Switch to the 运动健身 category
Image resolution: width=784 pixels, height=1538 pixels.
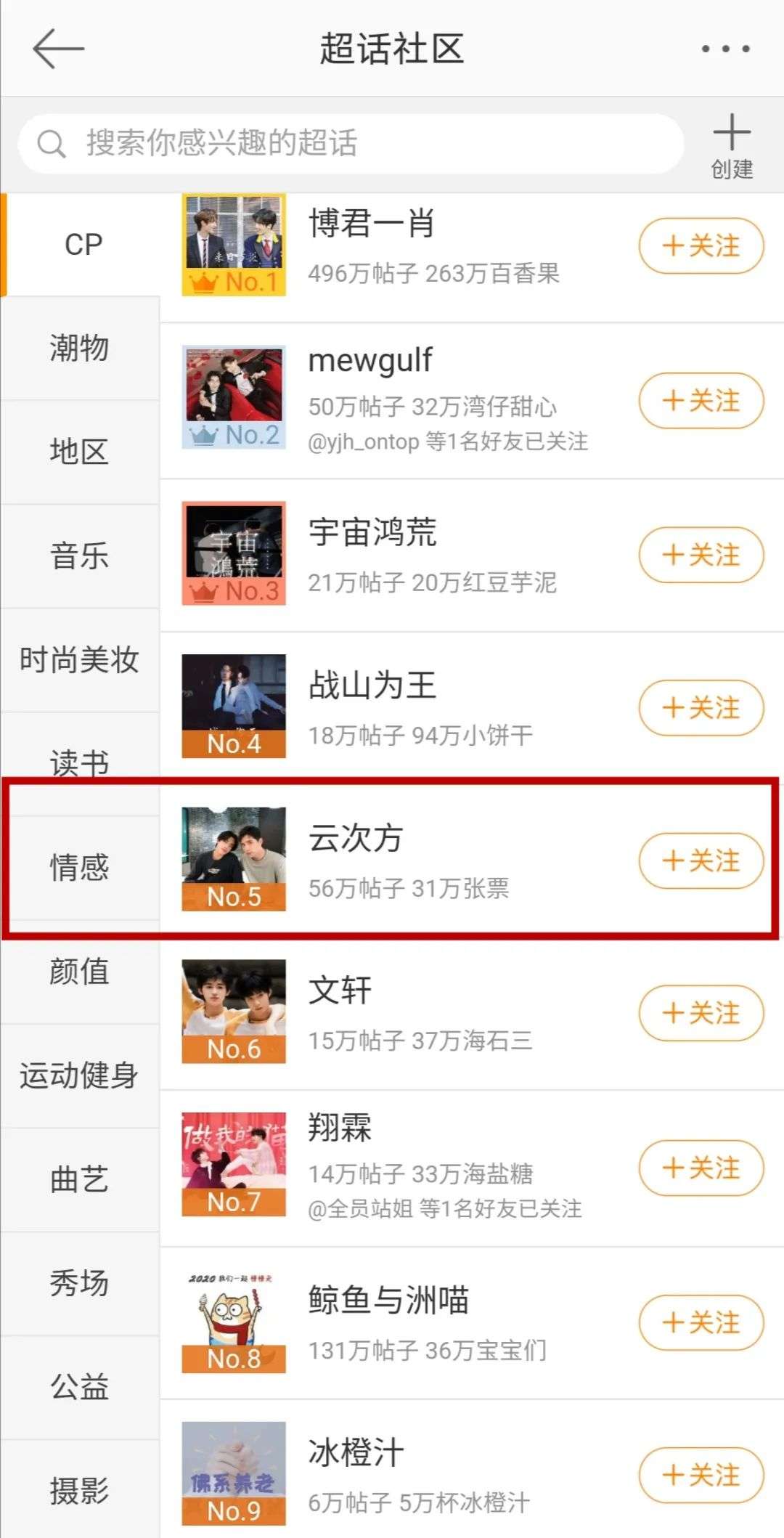[x=80, y=1075]
